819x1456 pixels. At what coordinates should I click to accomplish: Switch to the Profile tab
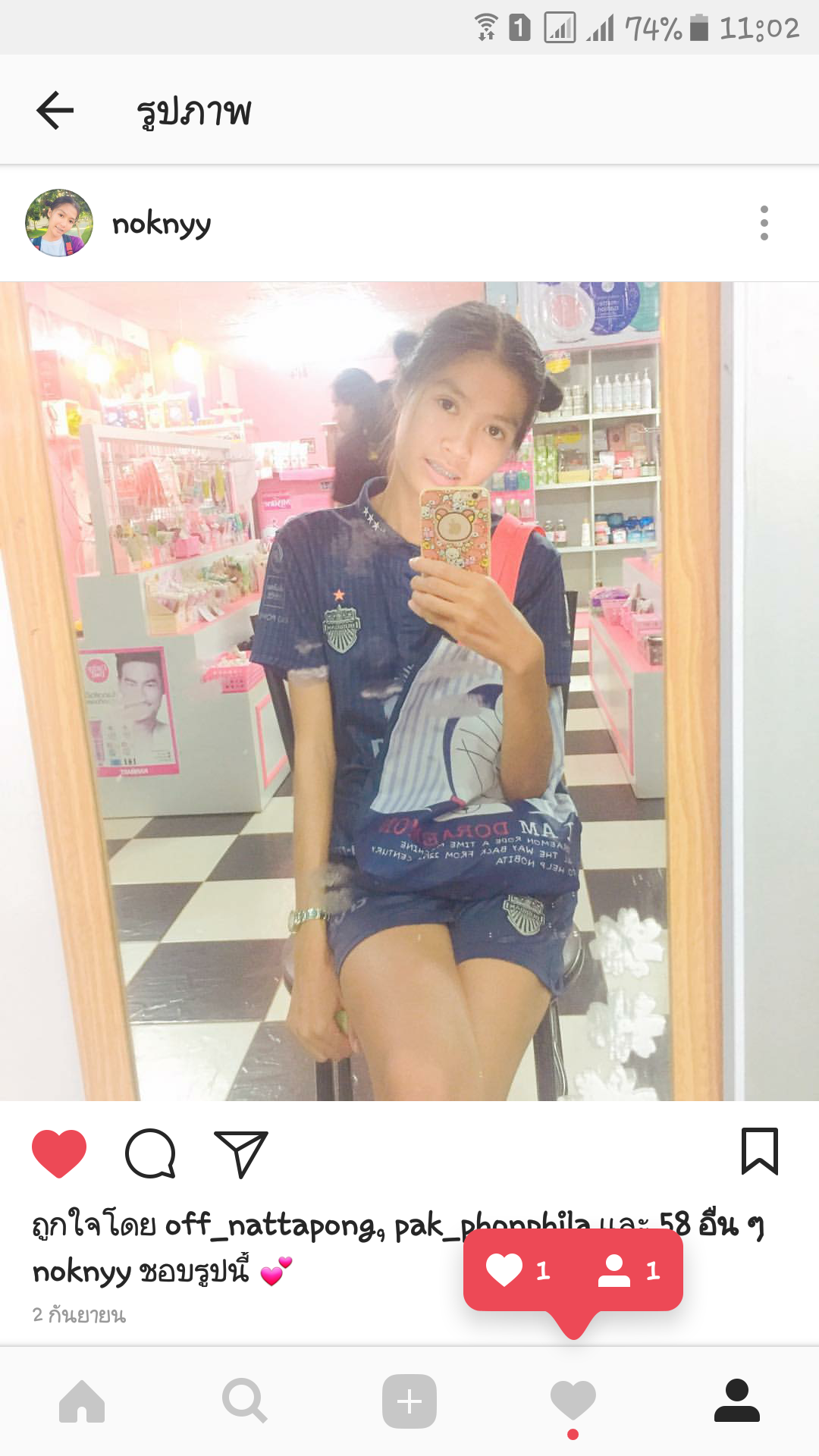coord(736,1401)
